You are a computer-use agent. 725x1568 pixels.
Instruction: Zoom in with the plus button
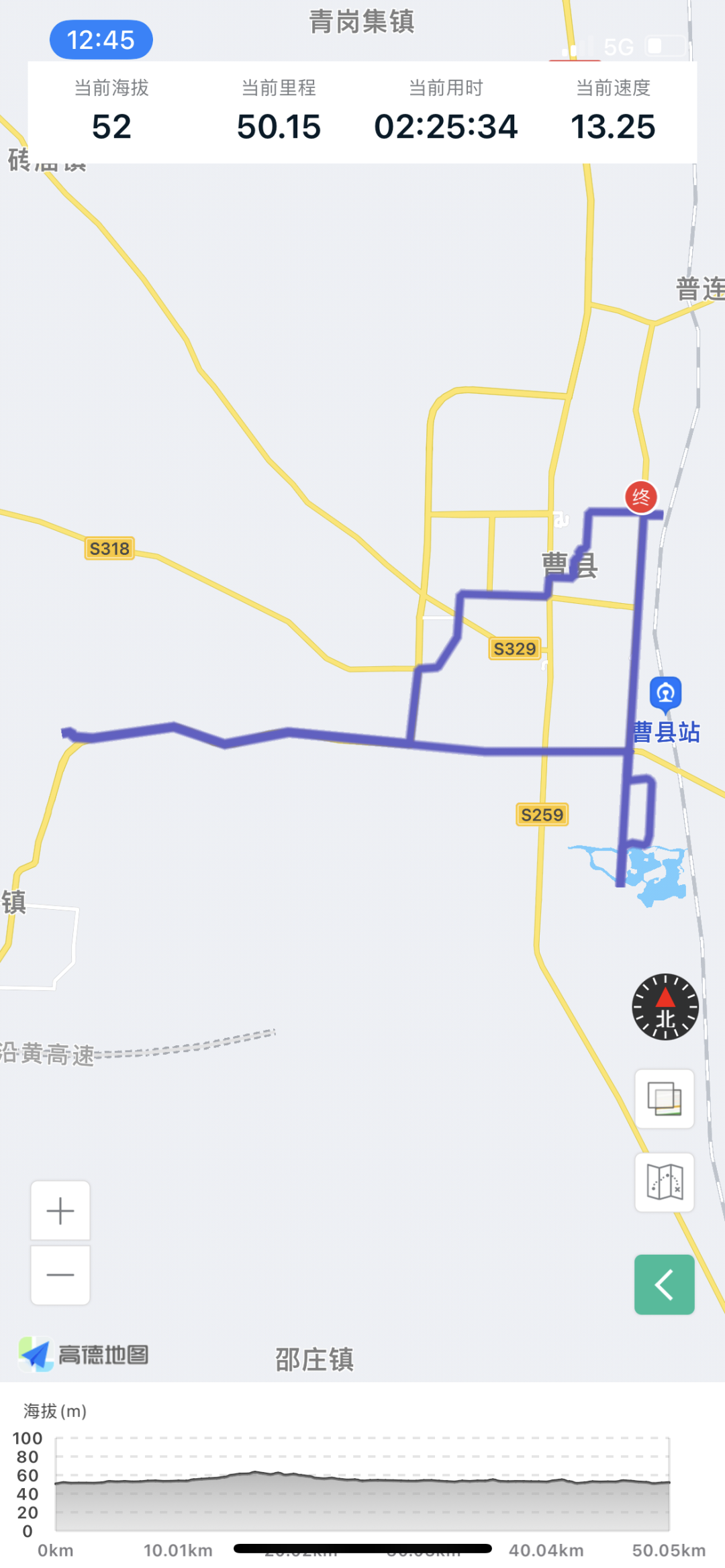point(60,1210)
